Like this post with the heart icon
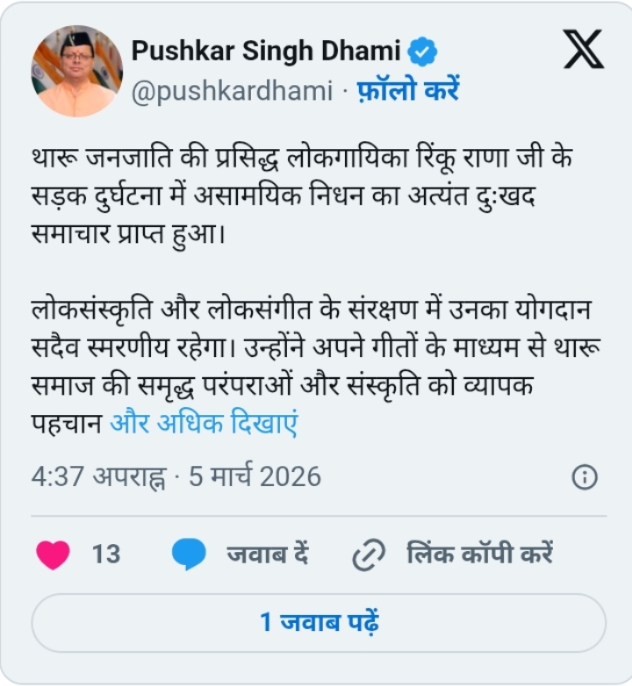 coord(53,553)
